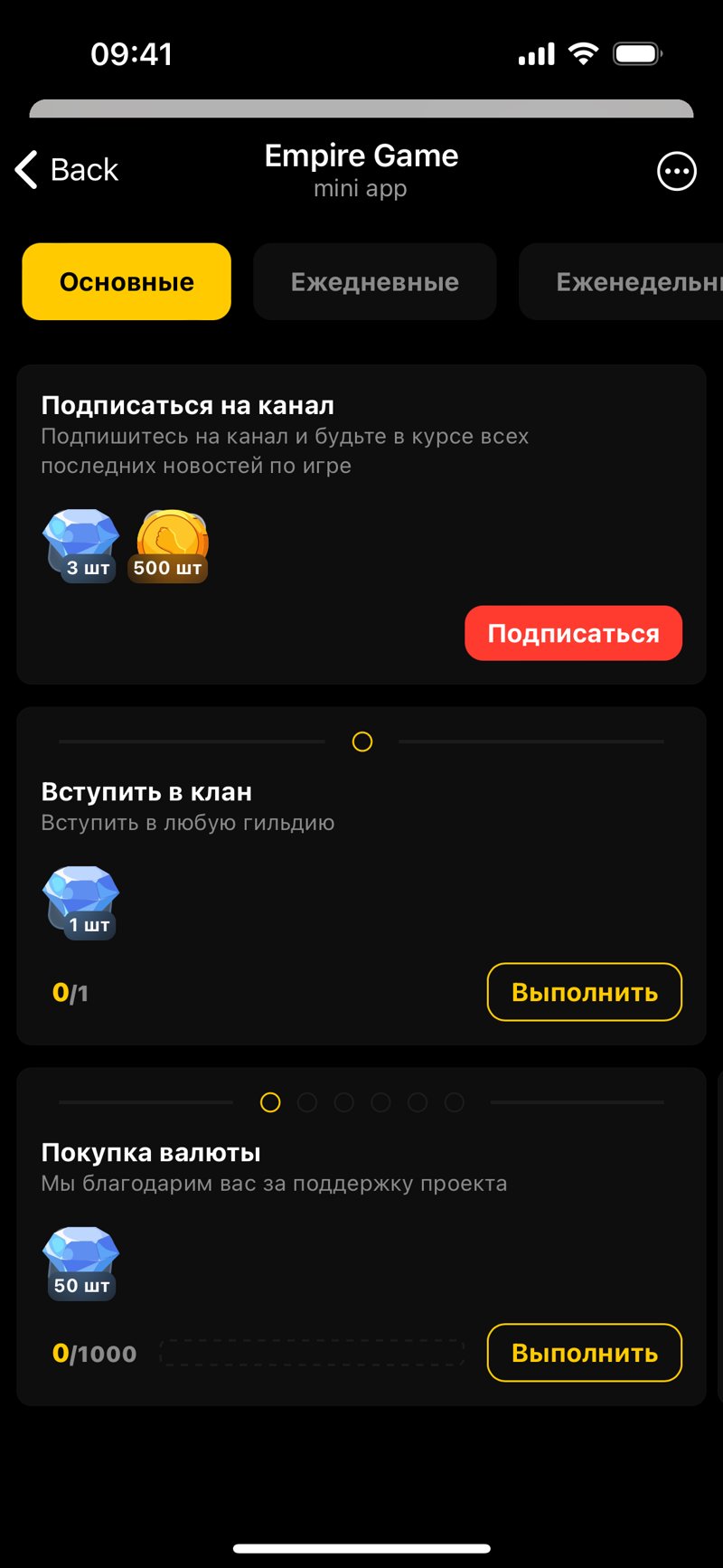Tap the 0/1000 progress bar
Viewport: 723px width, 1568px height.
[310, 1353]
